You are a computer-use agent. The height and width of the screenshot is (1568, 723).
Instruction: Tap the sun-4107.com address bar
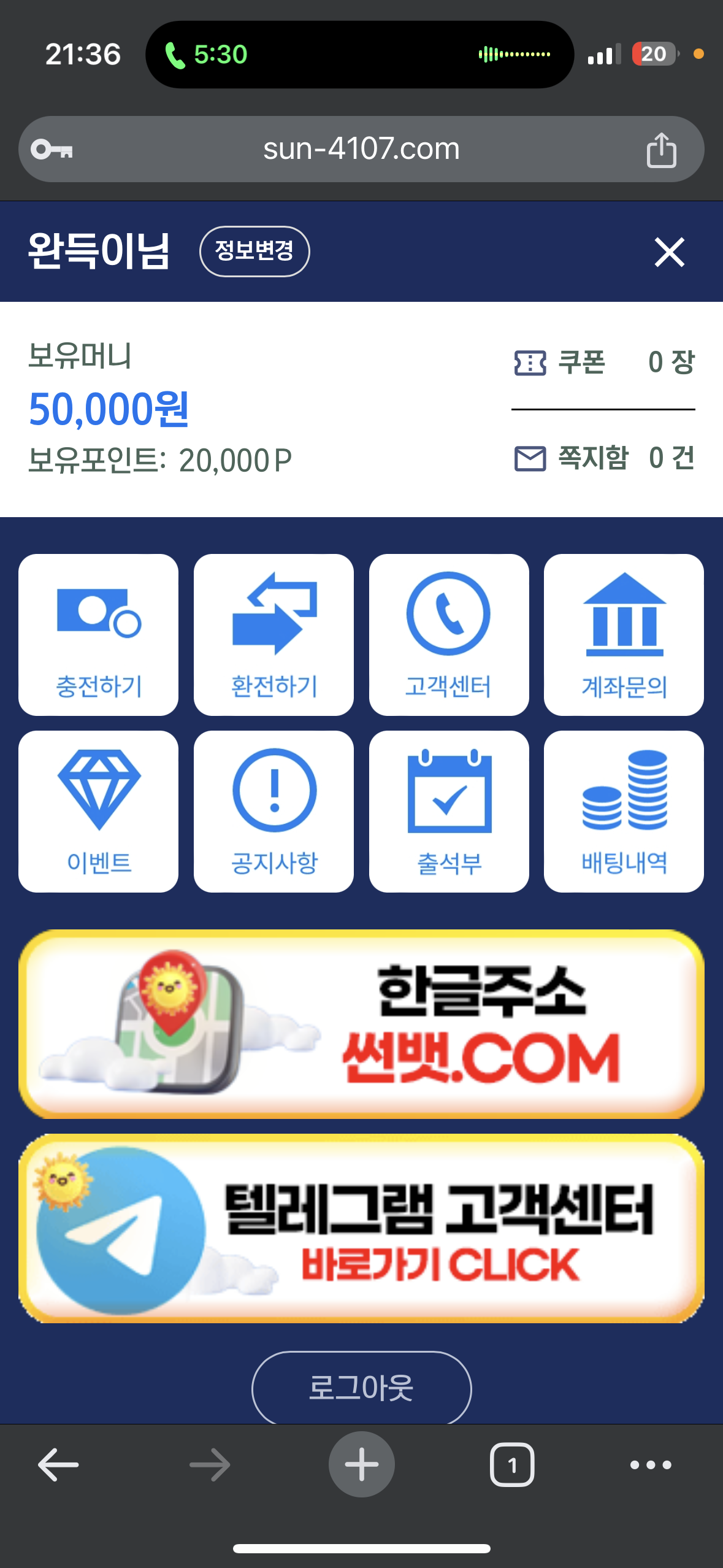click(x=361, y=149)
